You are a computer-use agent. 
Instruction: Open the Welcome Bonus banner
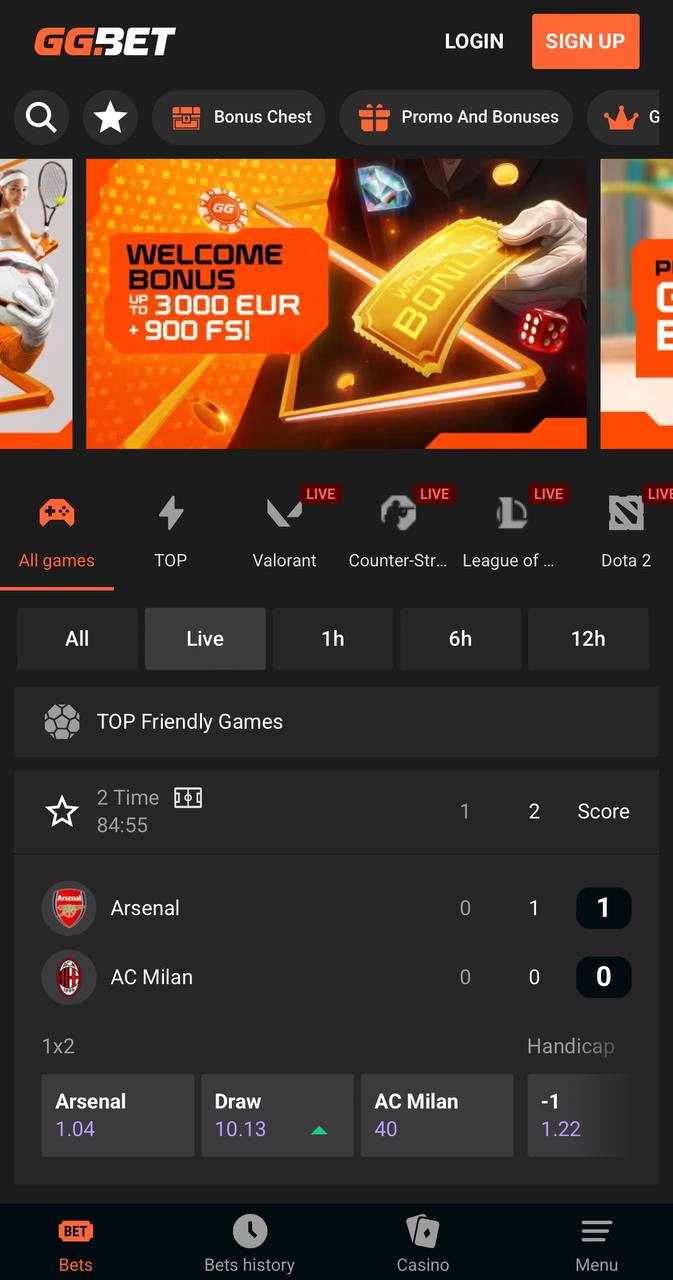[337, 304]
